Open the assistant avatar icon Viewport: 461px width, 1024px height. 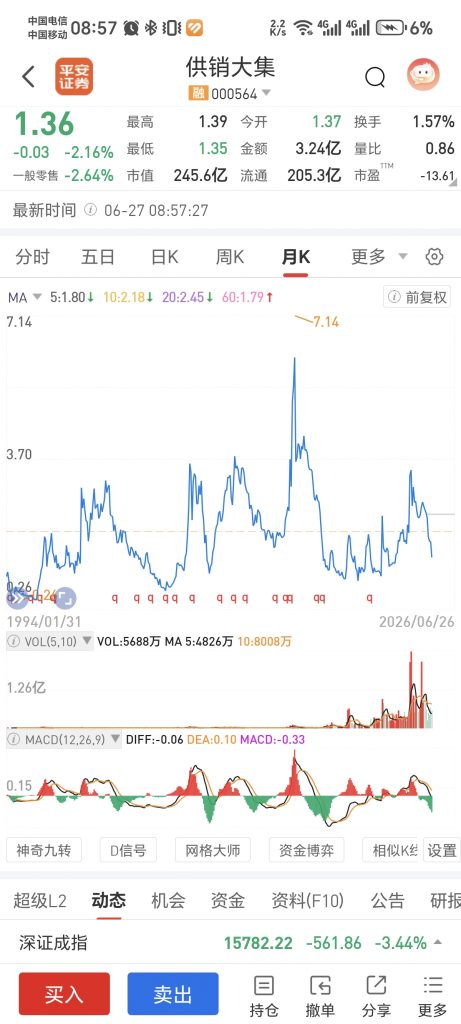point(423,75)
